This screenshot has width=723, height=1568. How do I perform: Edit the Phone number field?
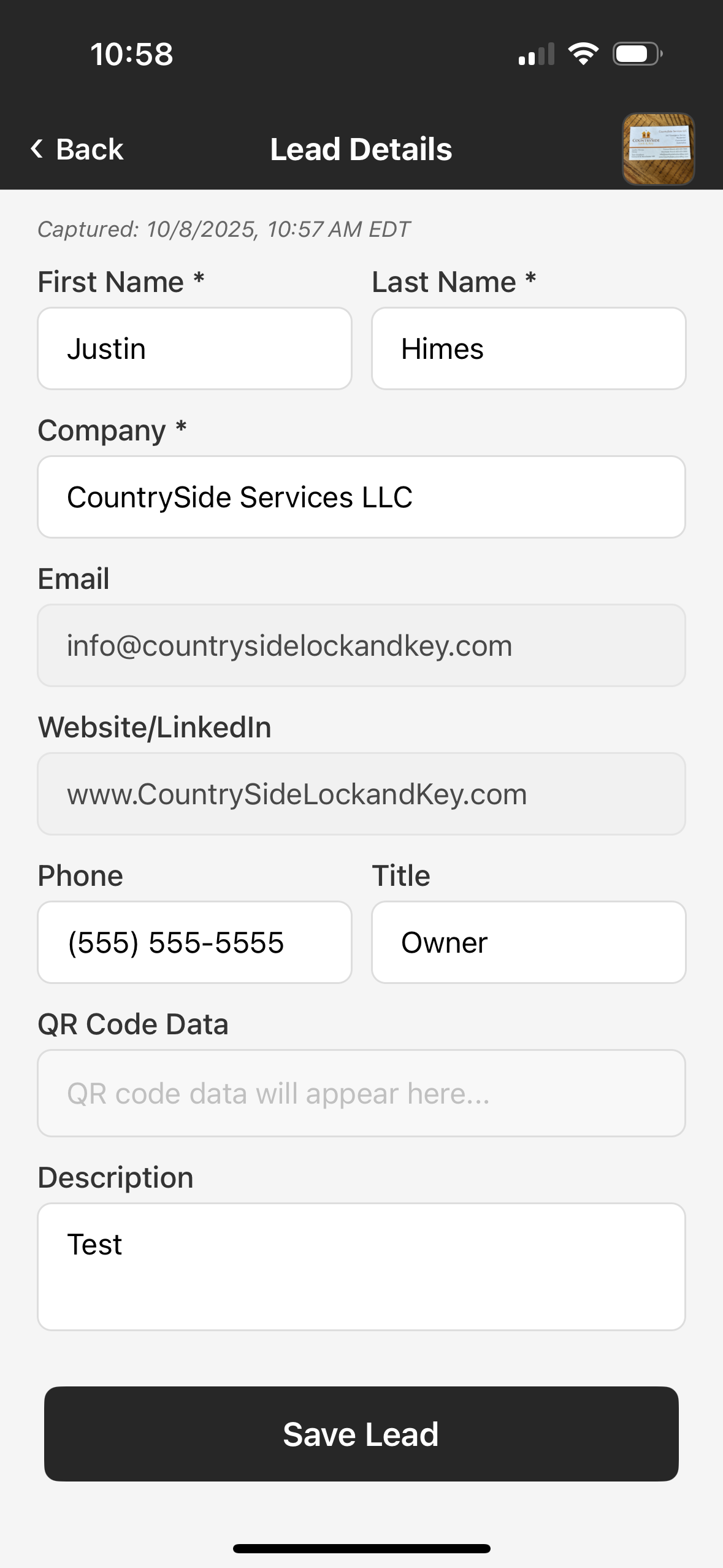click(194, 942)
